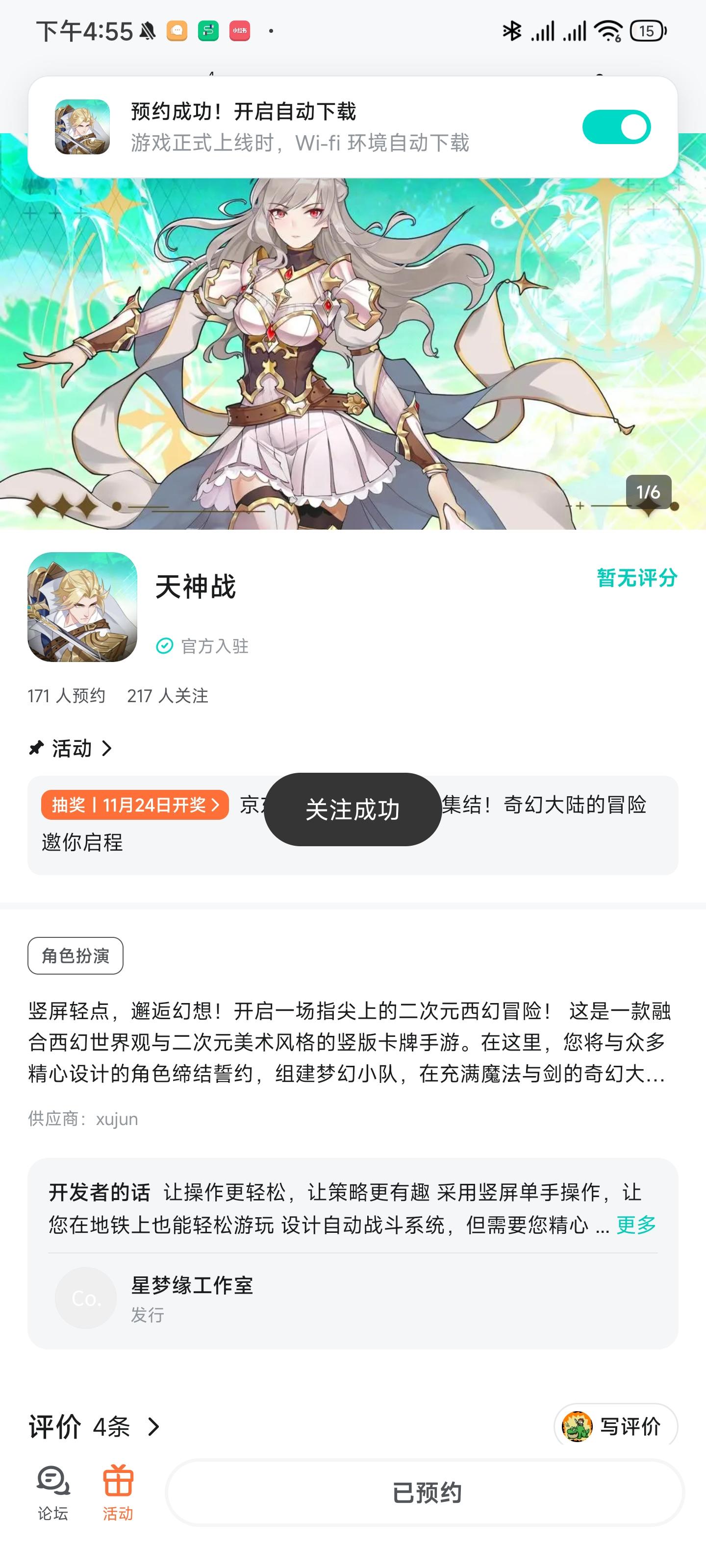Viewport: 706px width, 1568px height.
Task: Toggle the pin icon next to 活动
Action: (x=36, y=748)
